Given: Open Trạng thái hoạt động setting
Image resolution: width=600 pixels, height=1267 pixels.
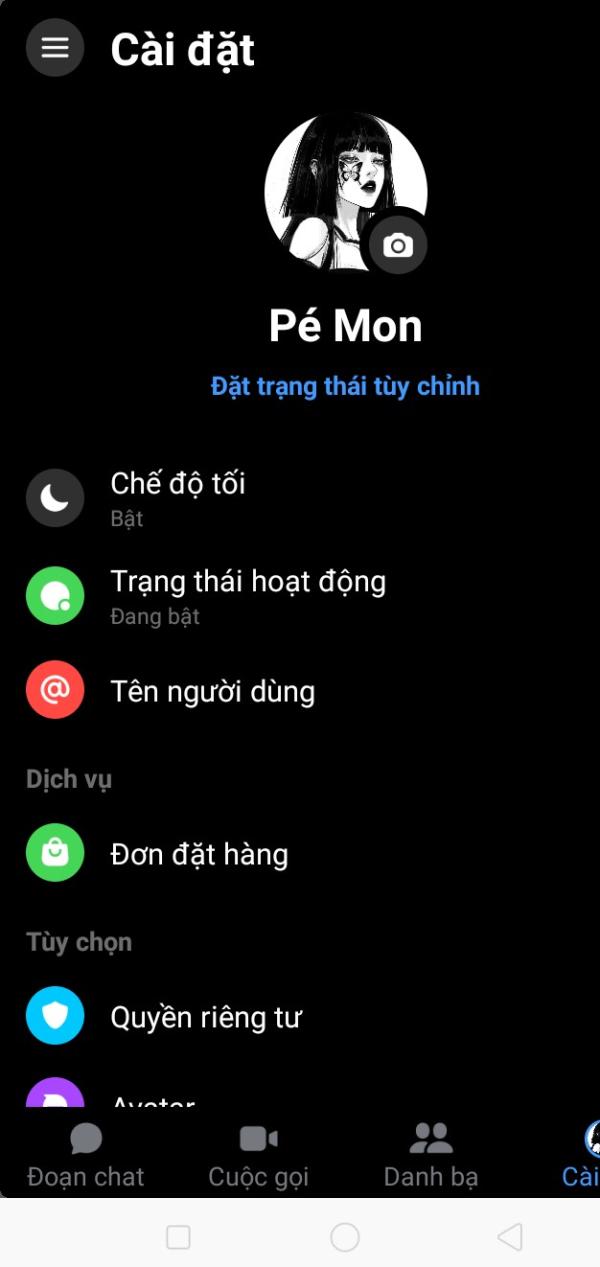Looking at the screenshot, I should coord(300,596).
